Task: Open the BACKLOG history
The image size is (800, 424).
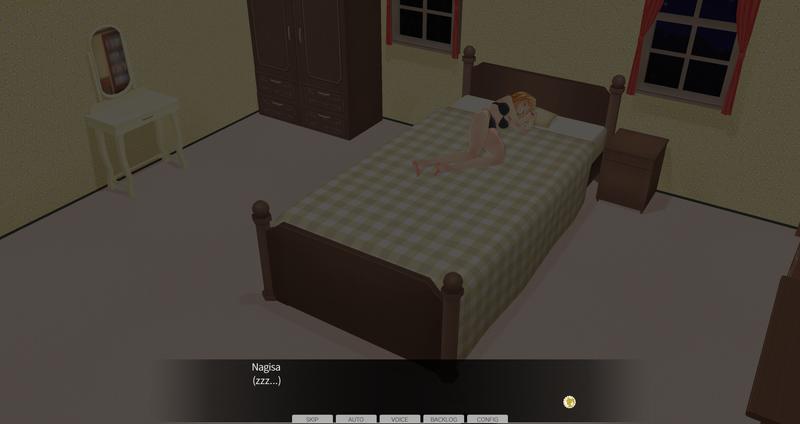Action: click(x=443, y=419)
